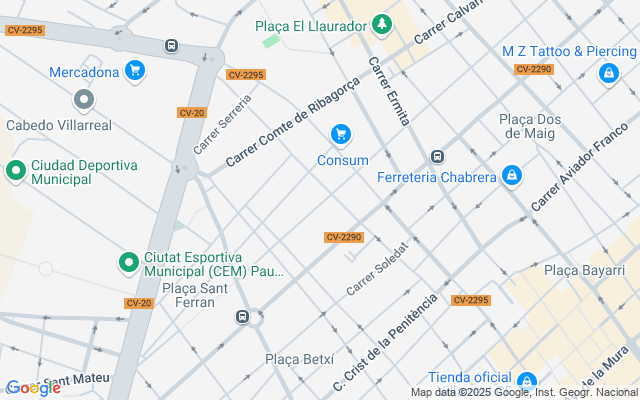Open the Mercadona supermarket pin

(x=135, y=70)
